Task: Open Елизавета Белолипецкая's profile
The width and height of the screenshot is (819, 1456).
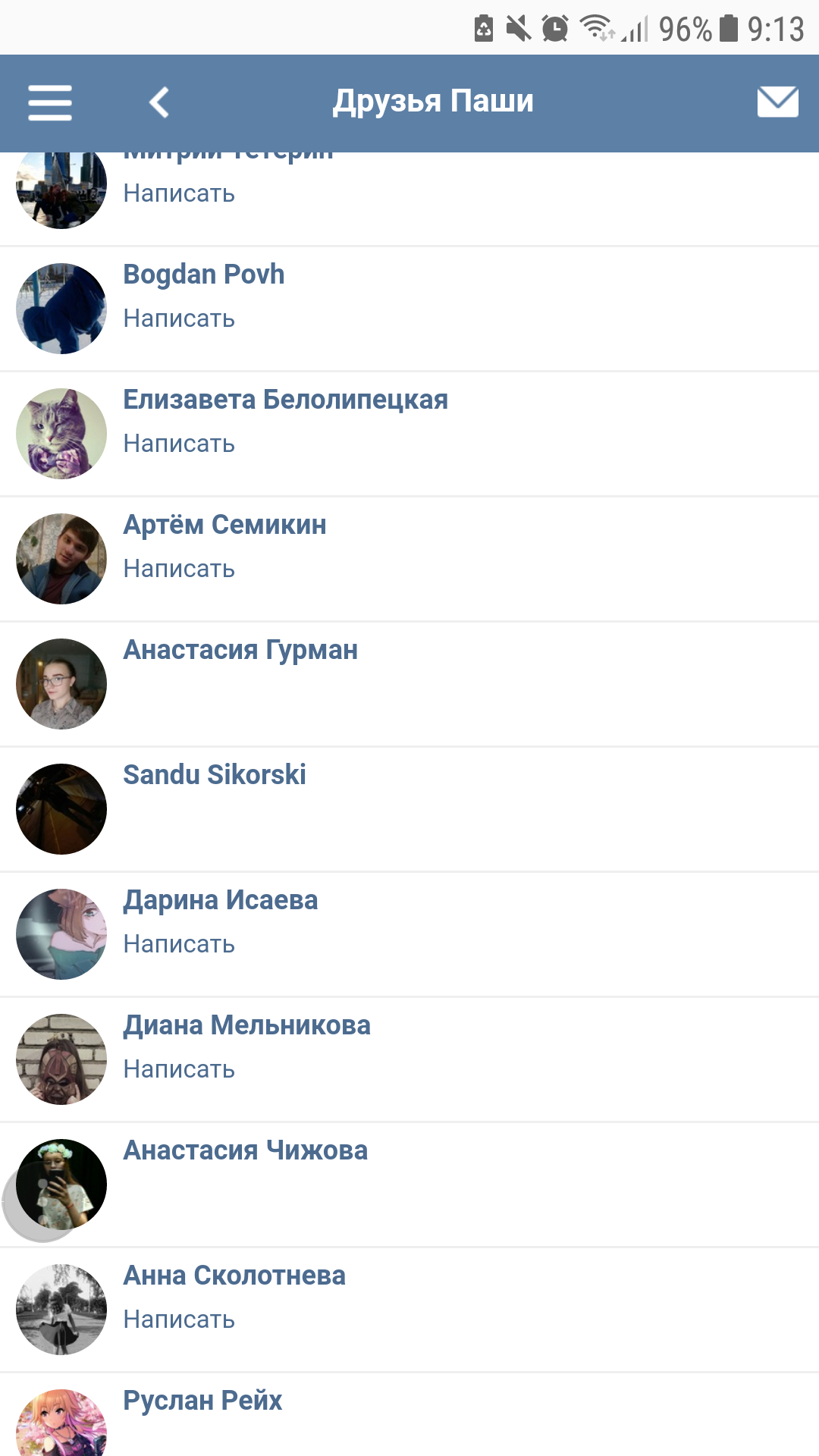Action: click(x=286, y=400)
